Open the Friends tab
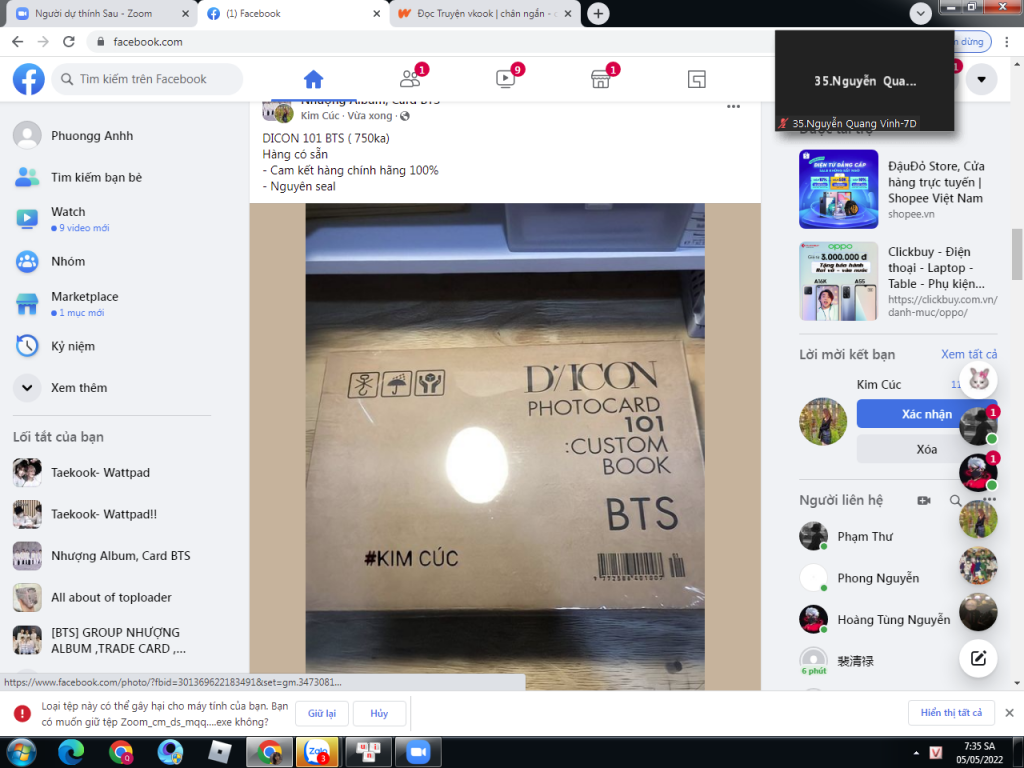Screen dimensions: 1024x768 (410, 79)
